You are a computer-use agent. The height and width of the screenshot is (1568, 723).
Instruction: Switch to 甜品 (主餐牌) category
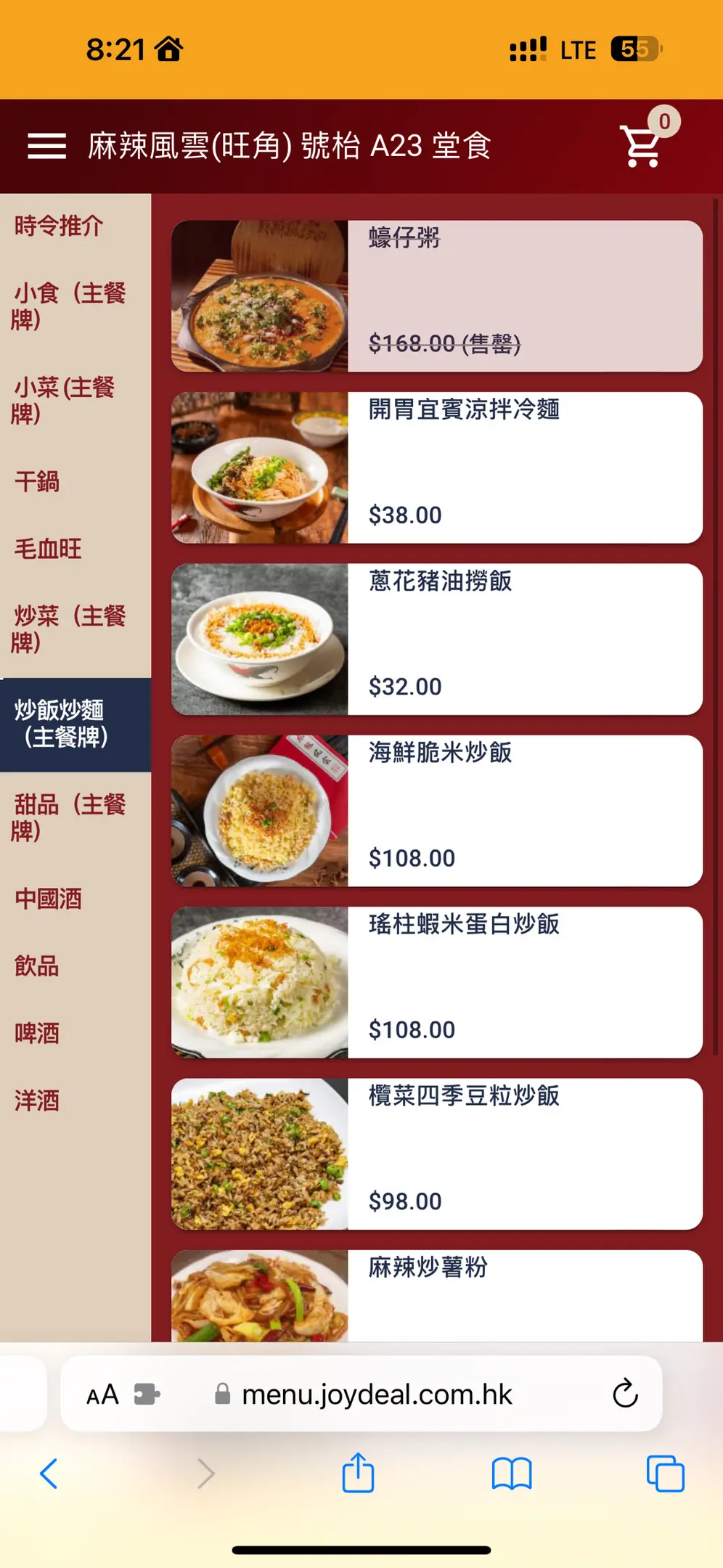70,817
